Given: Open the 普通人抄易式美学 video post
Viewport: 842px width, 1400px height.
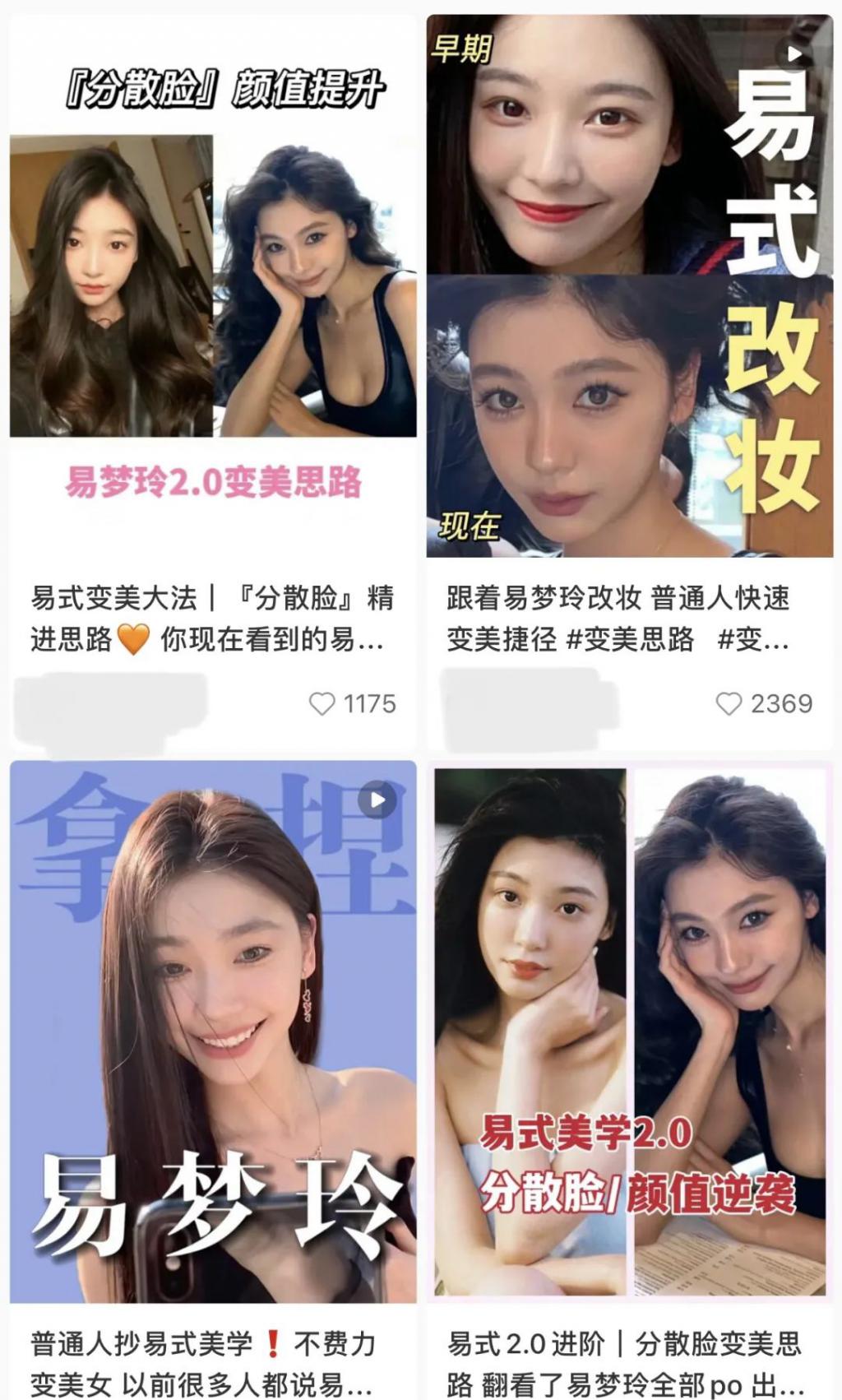Looking at the screenshot, I should tap(212, 1028).
